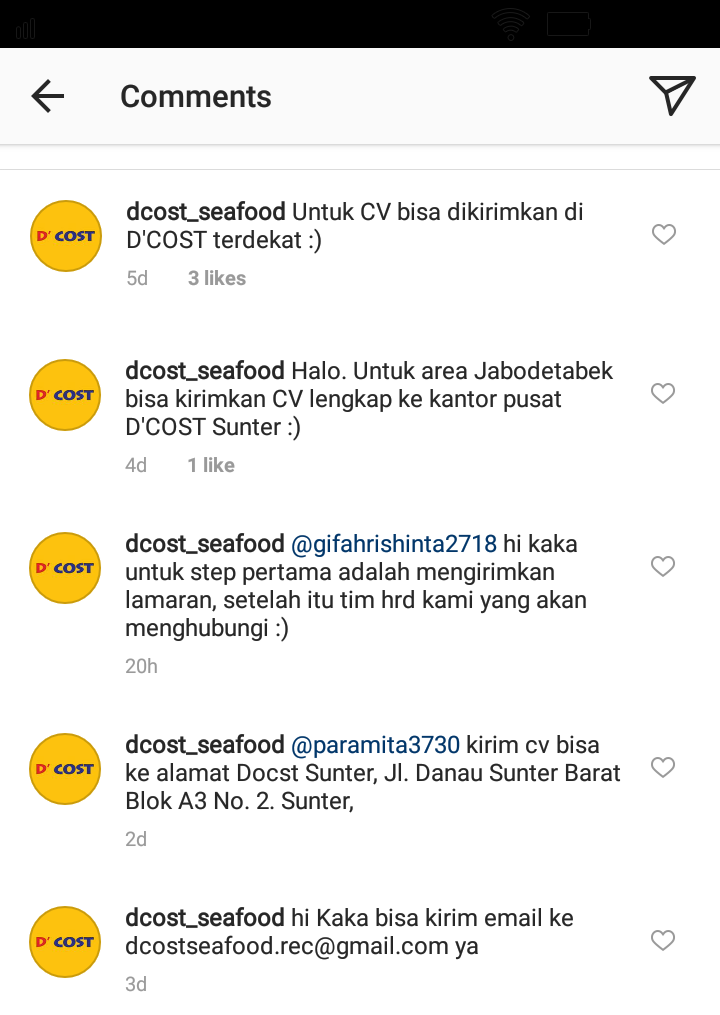Open dcost_seafood avatar beside the email comment
The image size is (720, 1015).
point(66,942)
